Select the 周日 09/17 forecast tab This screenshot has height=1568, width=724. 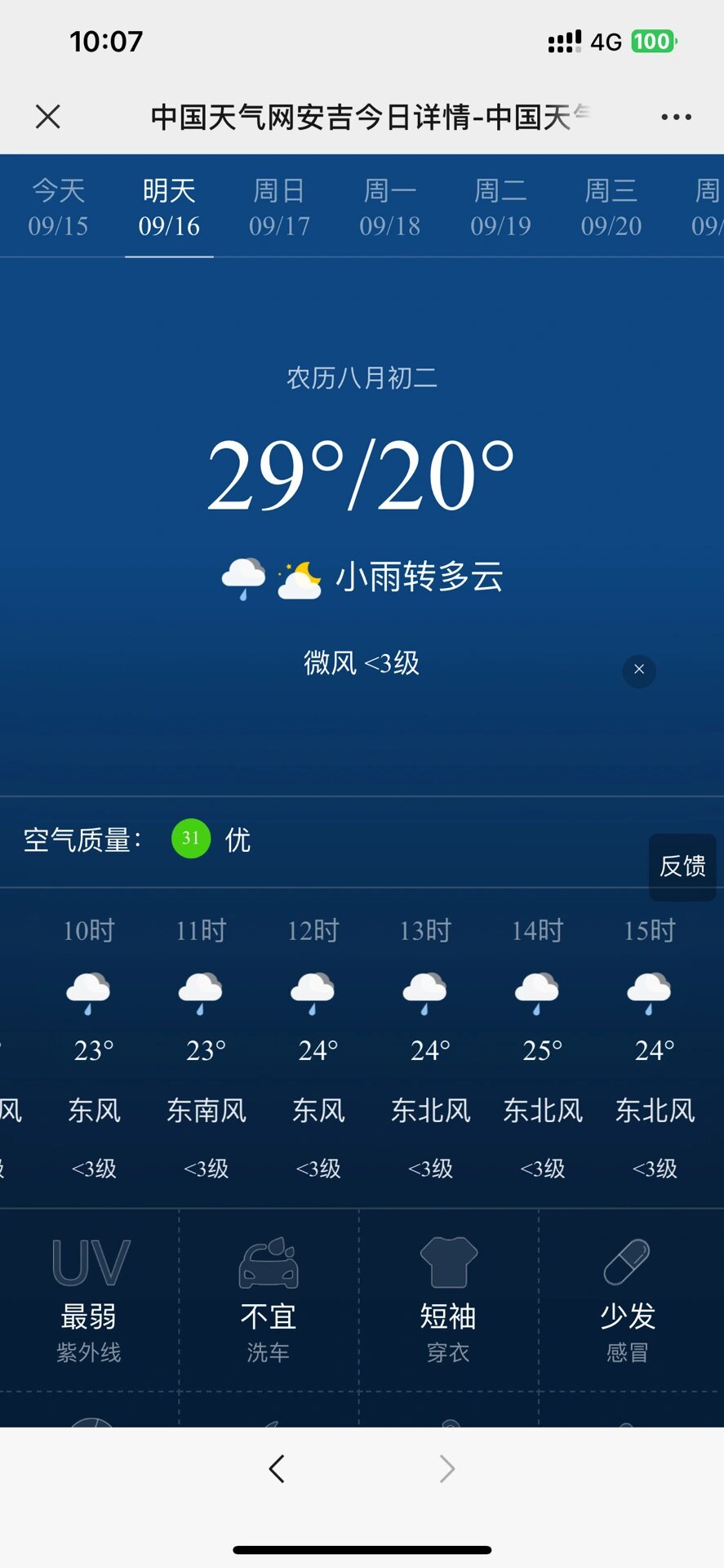pyautogui.click(x=279, y=207)
